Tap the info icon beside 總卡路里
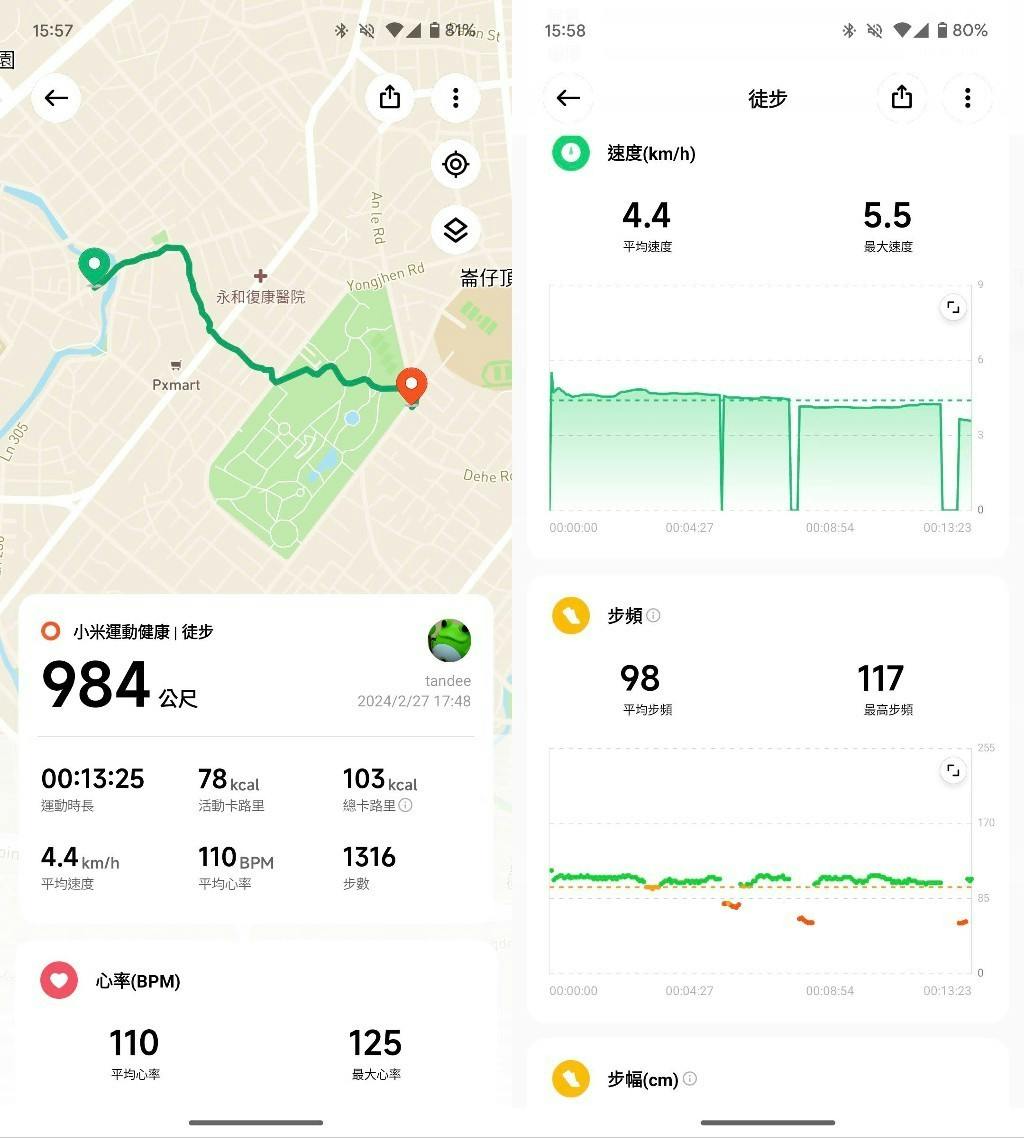 [x=406, y=805]
